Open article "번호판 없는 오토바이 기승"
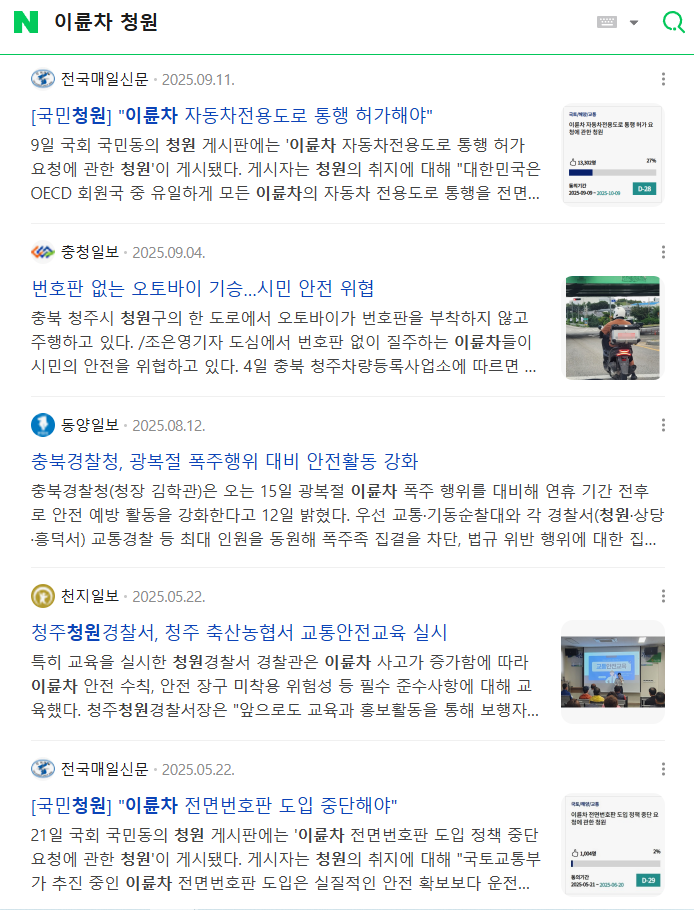694x910 pixels. coord(203,289)
